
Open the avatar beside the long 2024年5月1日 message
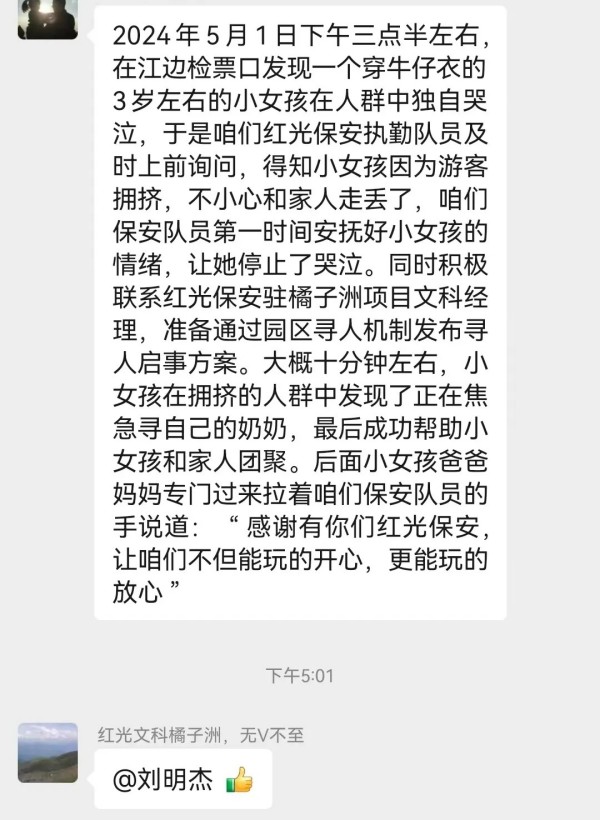point(47,18)
